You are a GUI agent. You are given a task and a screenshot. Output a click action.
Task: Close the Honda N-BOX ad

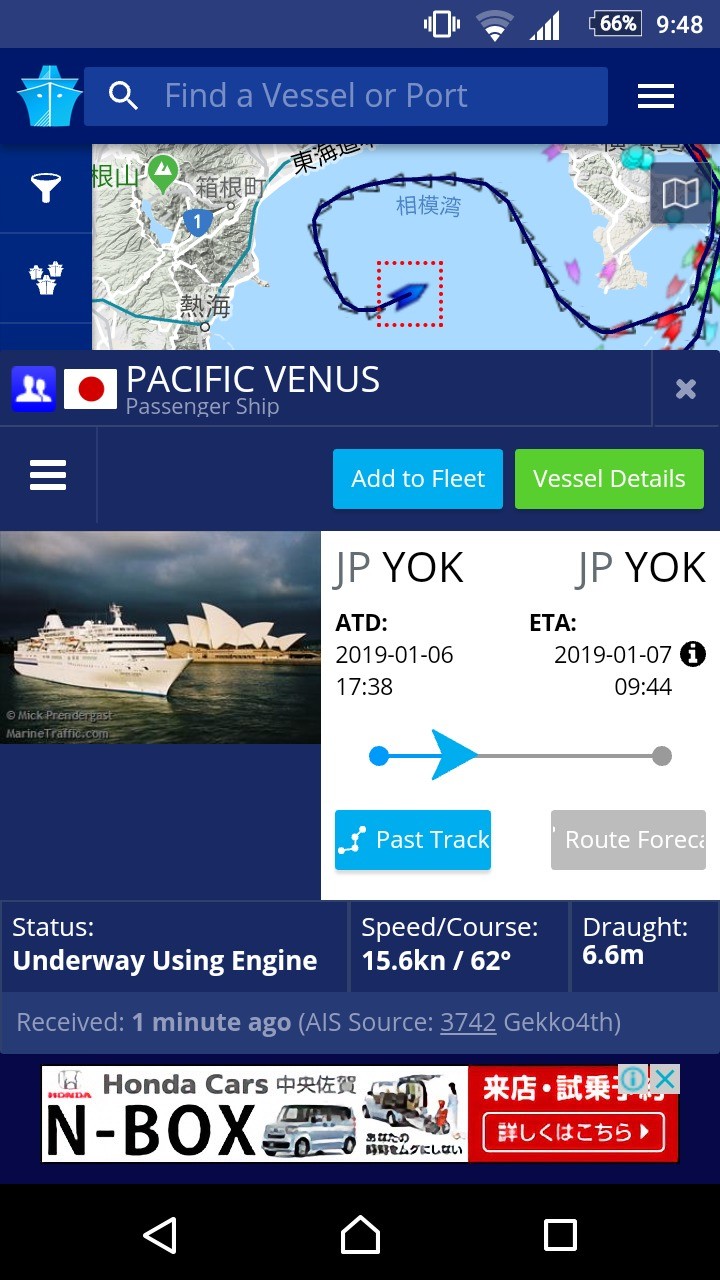(x=665, y=1079)
